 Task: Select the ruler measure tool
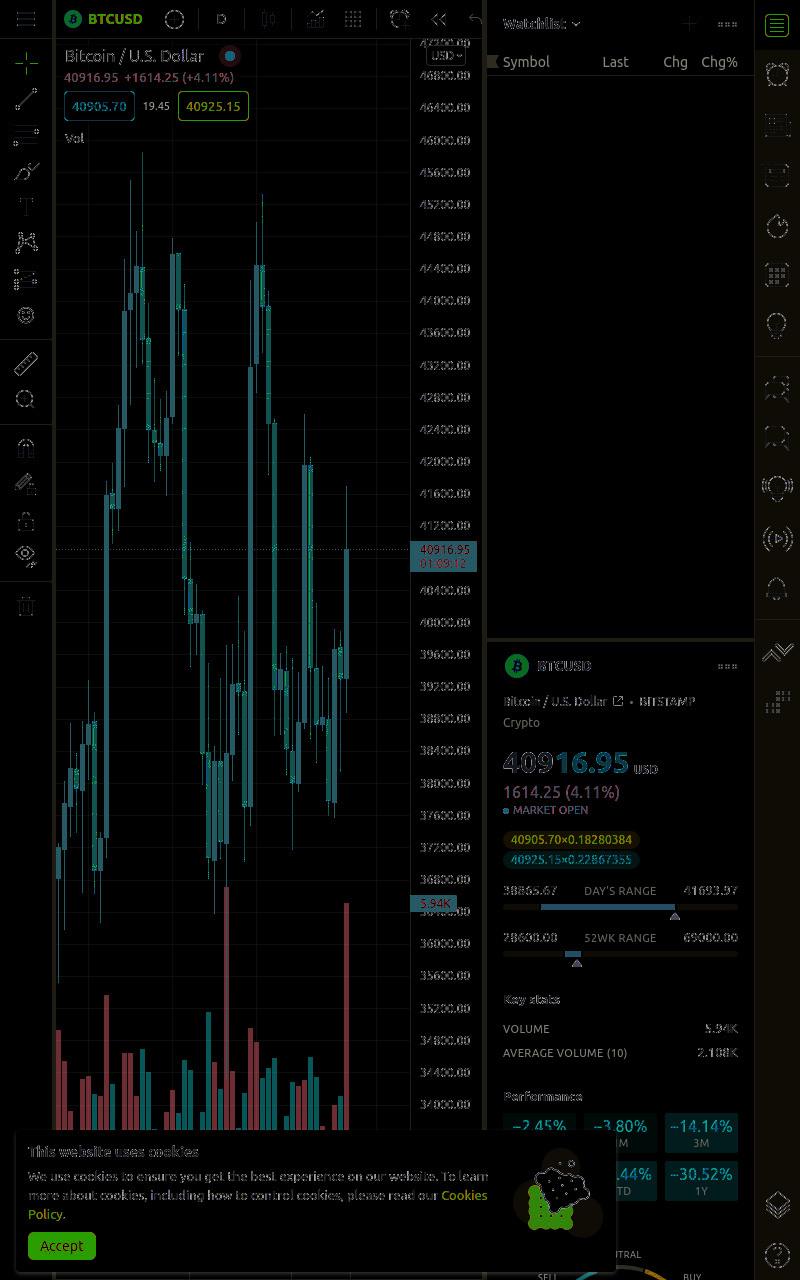(x=26, y=363)
